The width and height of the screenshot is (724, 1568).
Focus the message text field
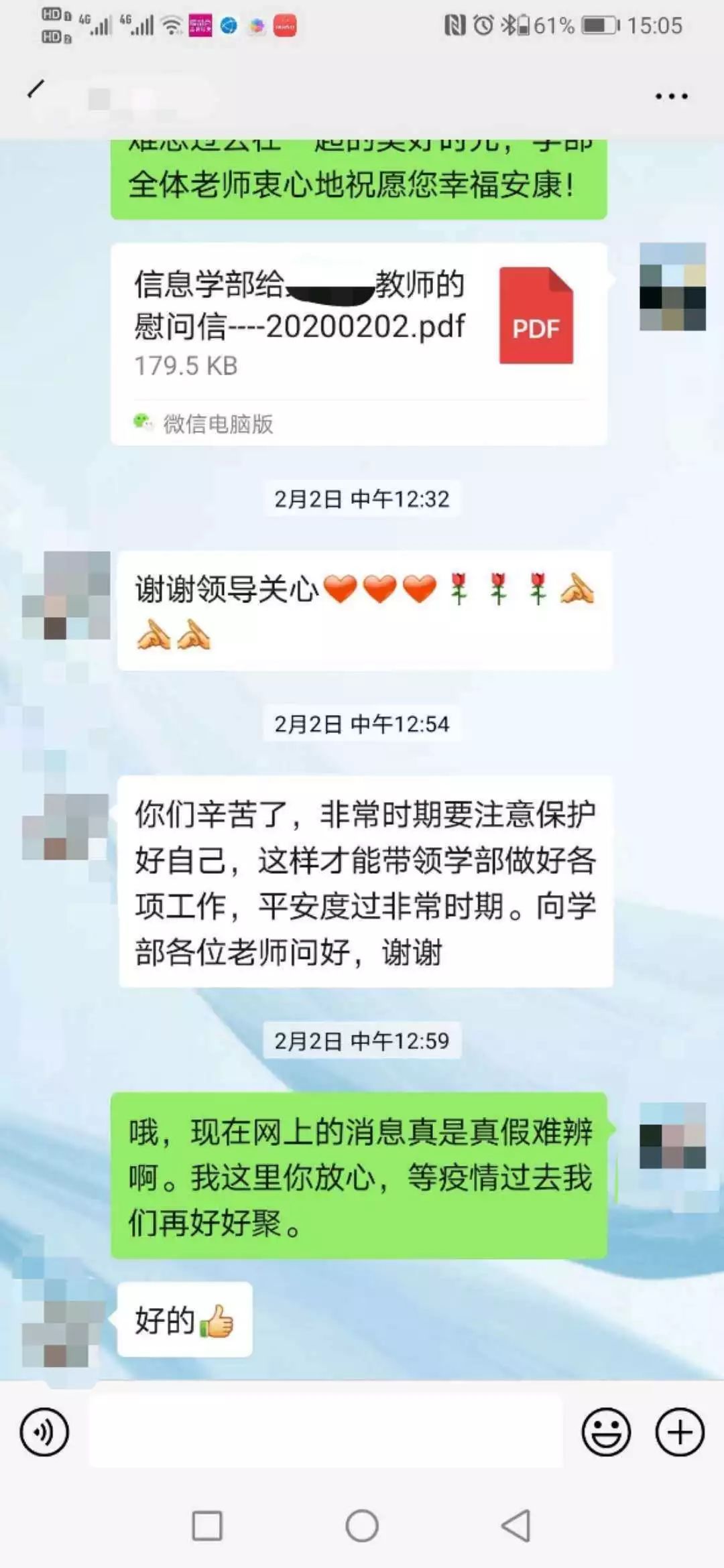coord(326,1432)
